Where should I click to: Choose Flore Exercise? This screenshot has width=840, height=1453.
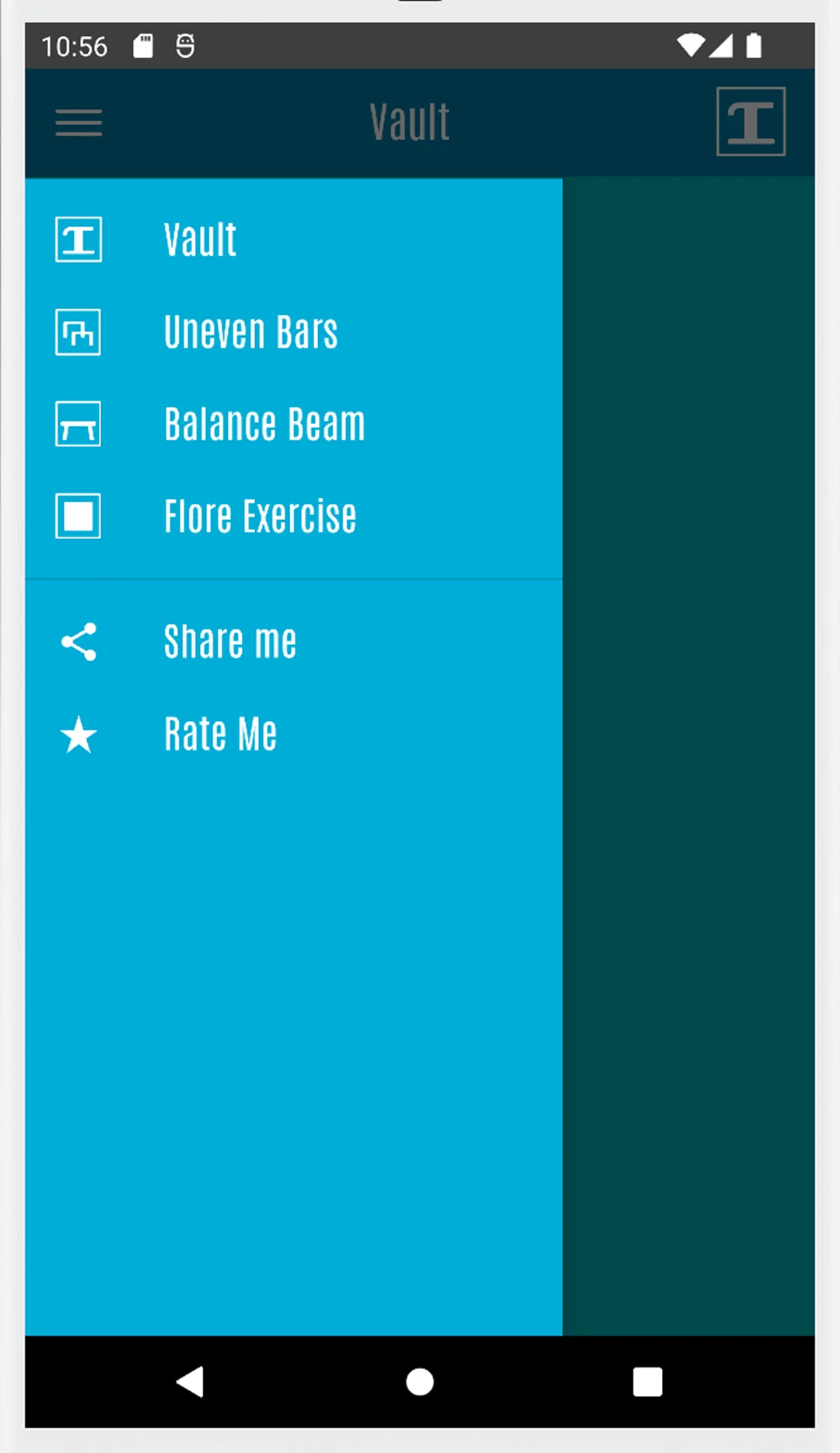pyautogui.click(x=293, y=516)
